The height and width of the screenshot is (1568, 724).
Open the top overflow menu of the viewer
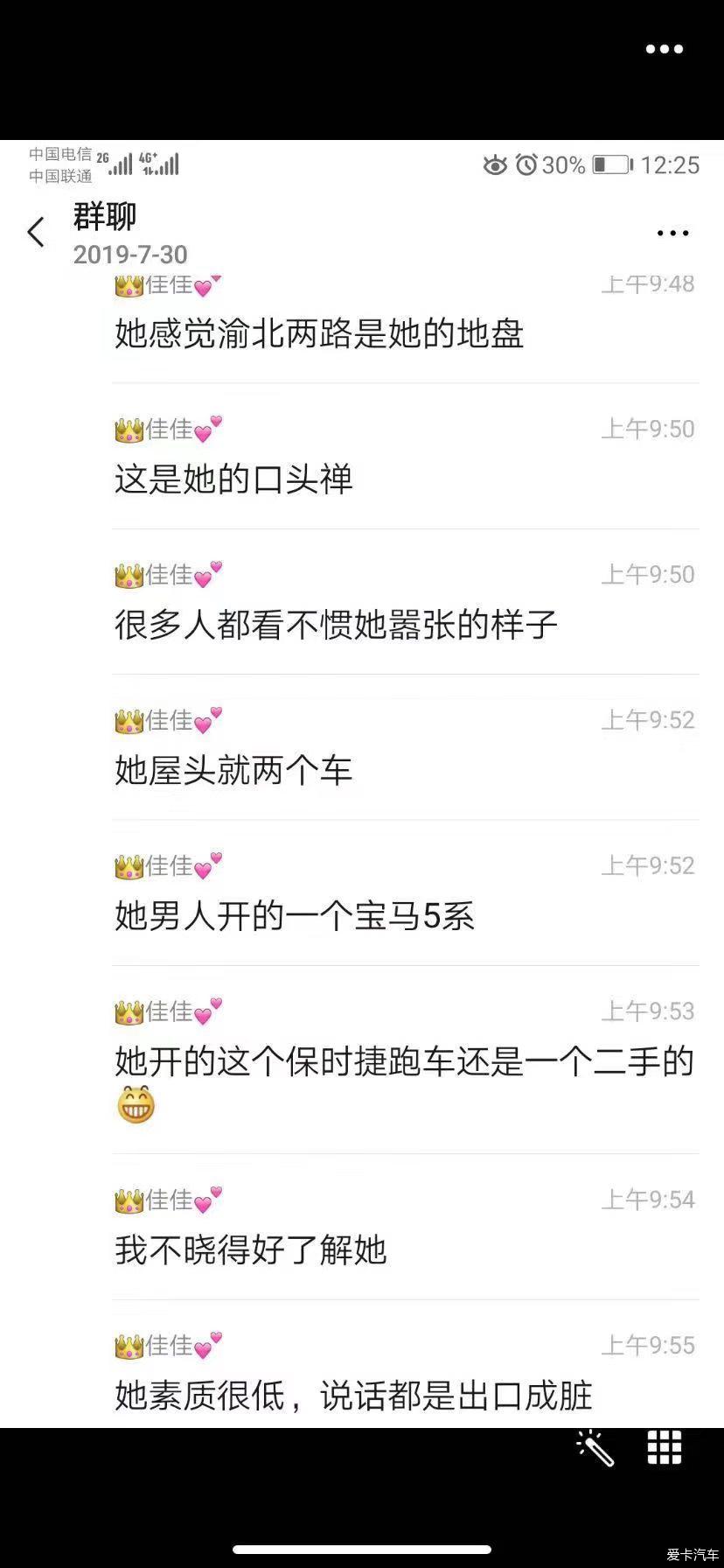pos(664,49)
